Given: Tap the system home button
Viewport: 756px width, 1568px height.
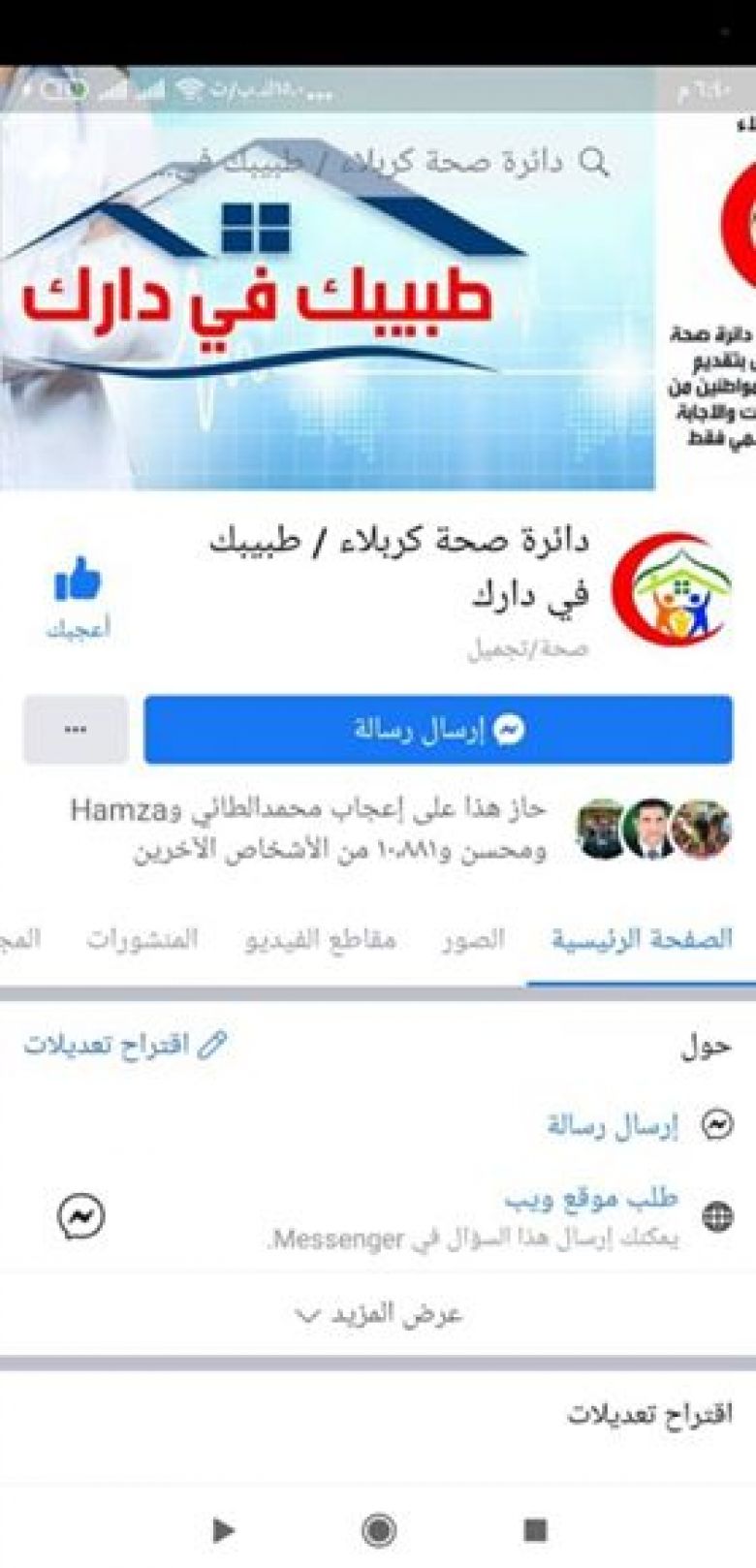Looking at the screenshot, I should pos(378,1529).
